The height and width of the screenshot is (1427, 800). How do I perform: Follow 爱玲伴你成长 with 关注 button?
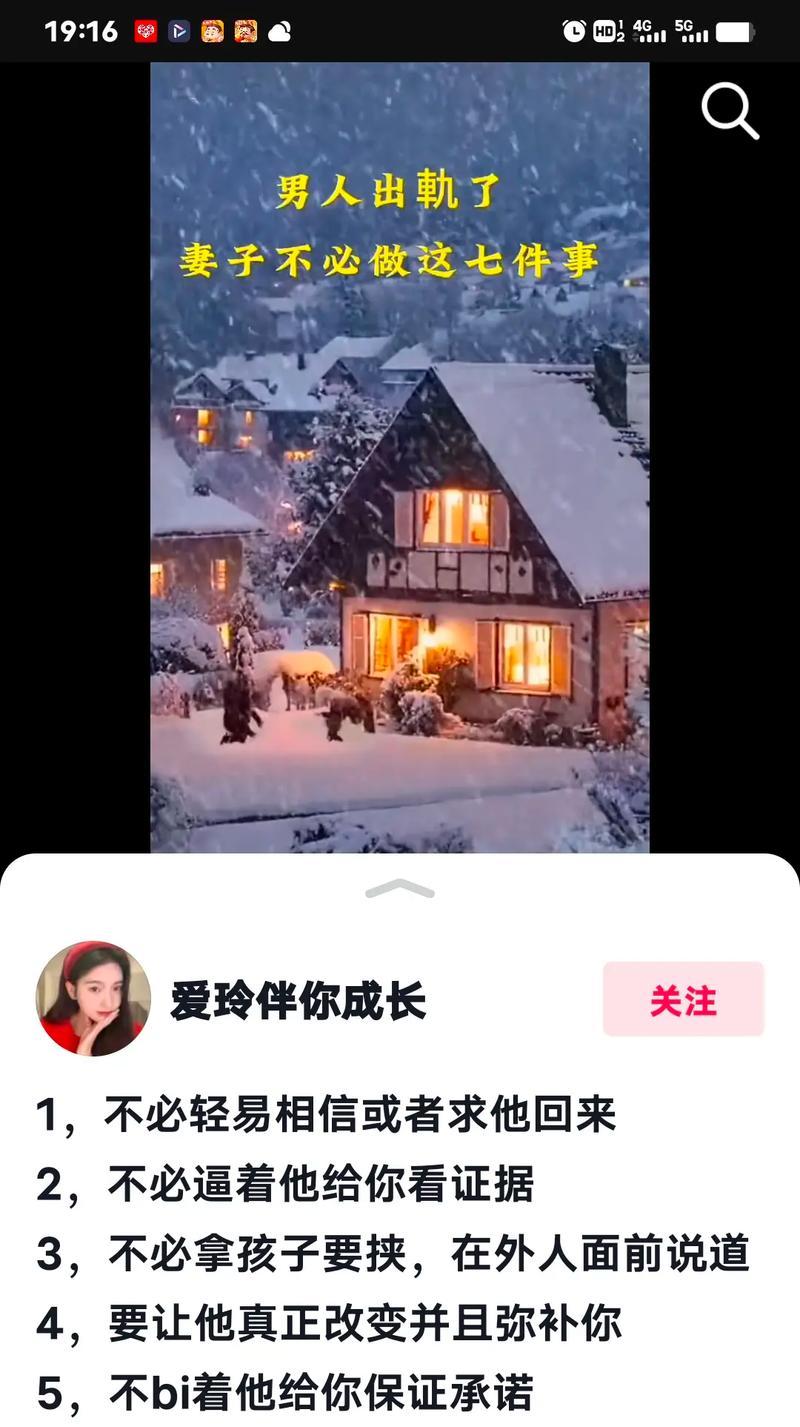(x=683, y=999)
